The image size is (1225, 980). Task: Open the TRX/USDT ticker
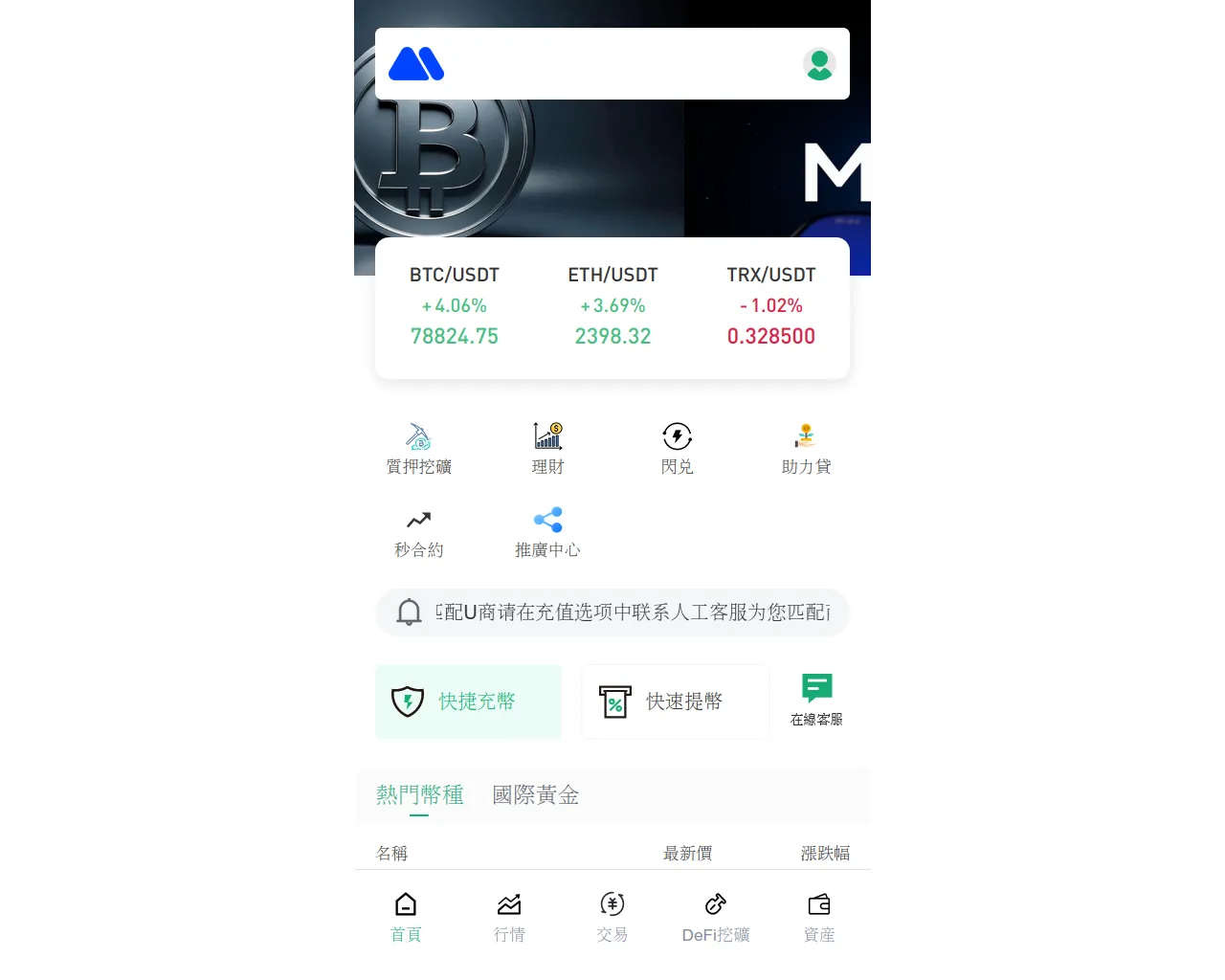click(x=770, y=306)
